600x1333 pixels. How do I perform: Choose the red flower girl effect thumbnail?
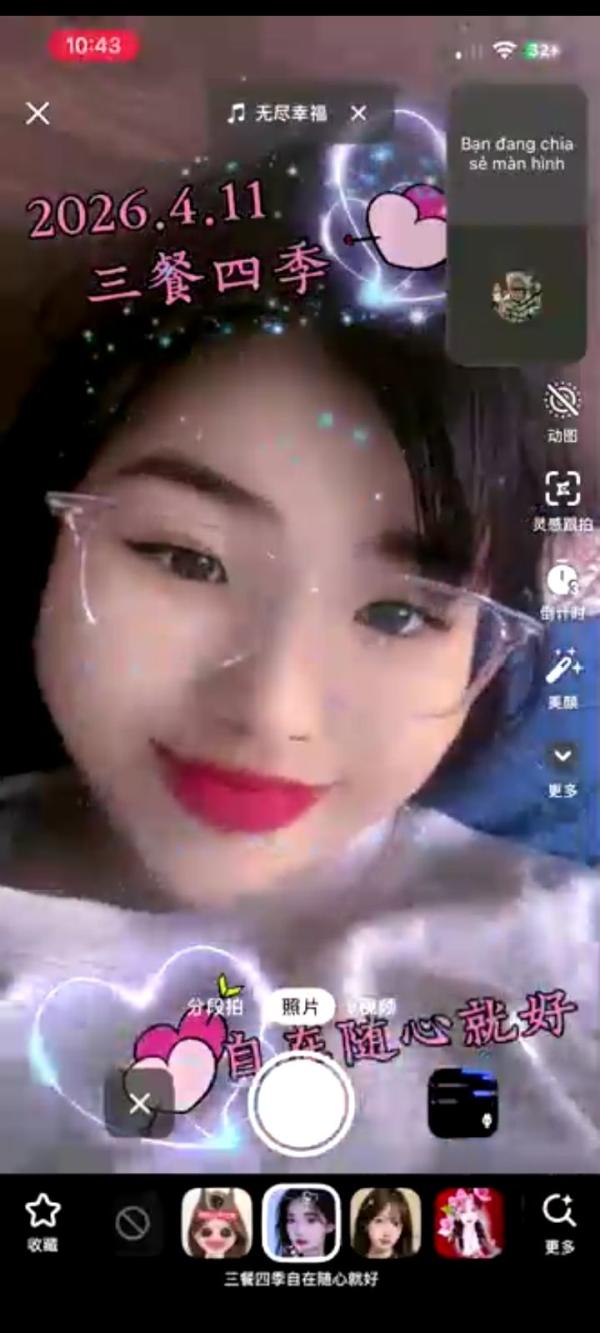tap(469, 1223)
